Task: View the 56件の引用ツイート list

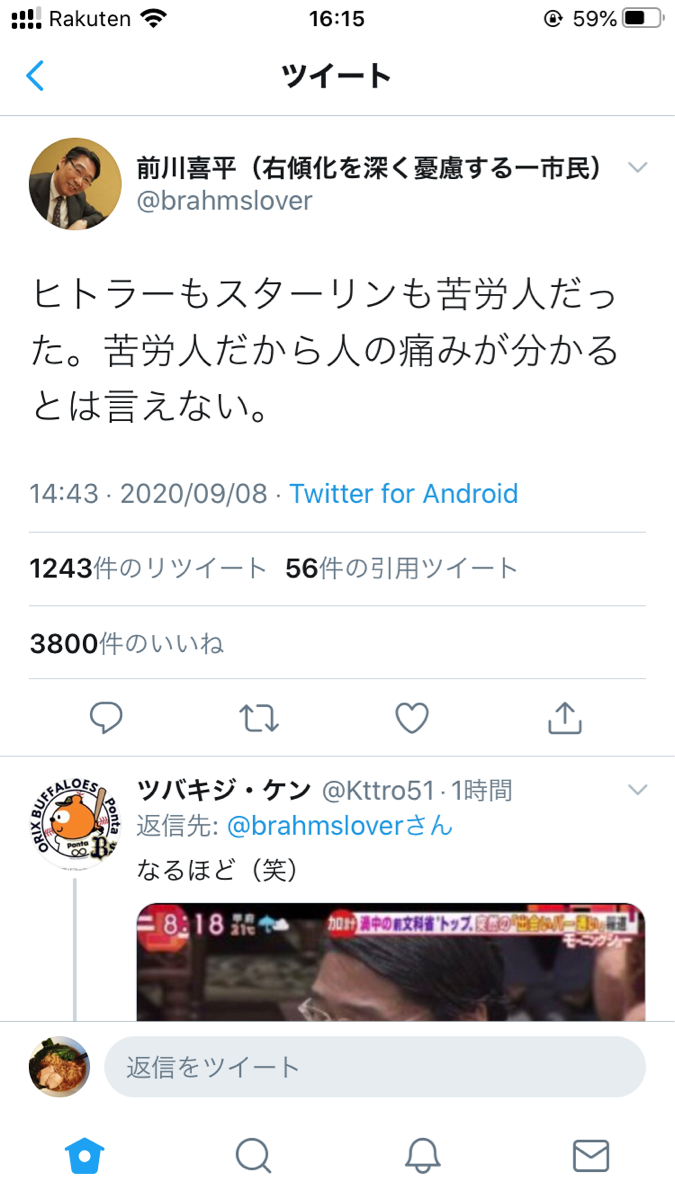Action: [402, 569]
